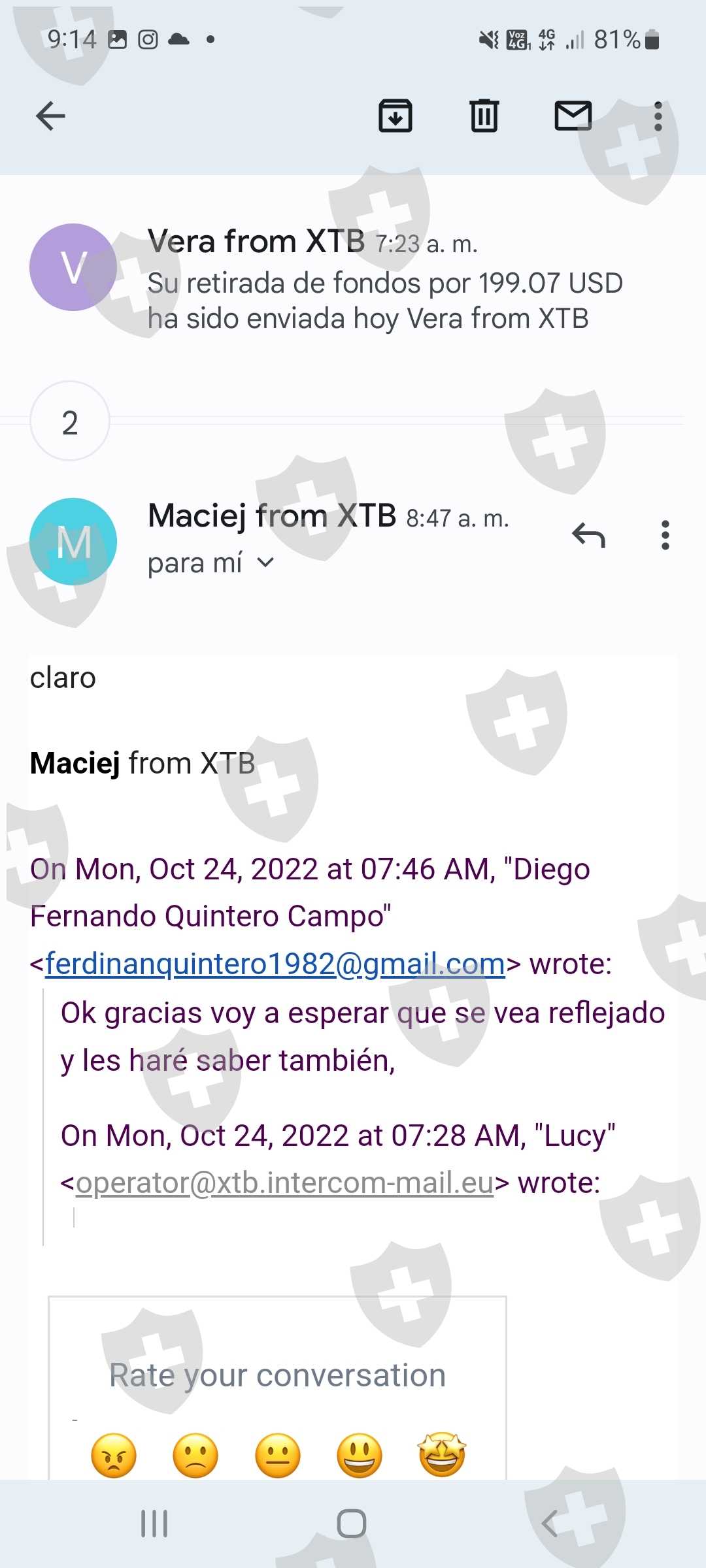Archive this email conversation
The height and width of the screenshot is (1568, 706).
coord(395,116)
